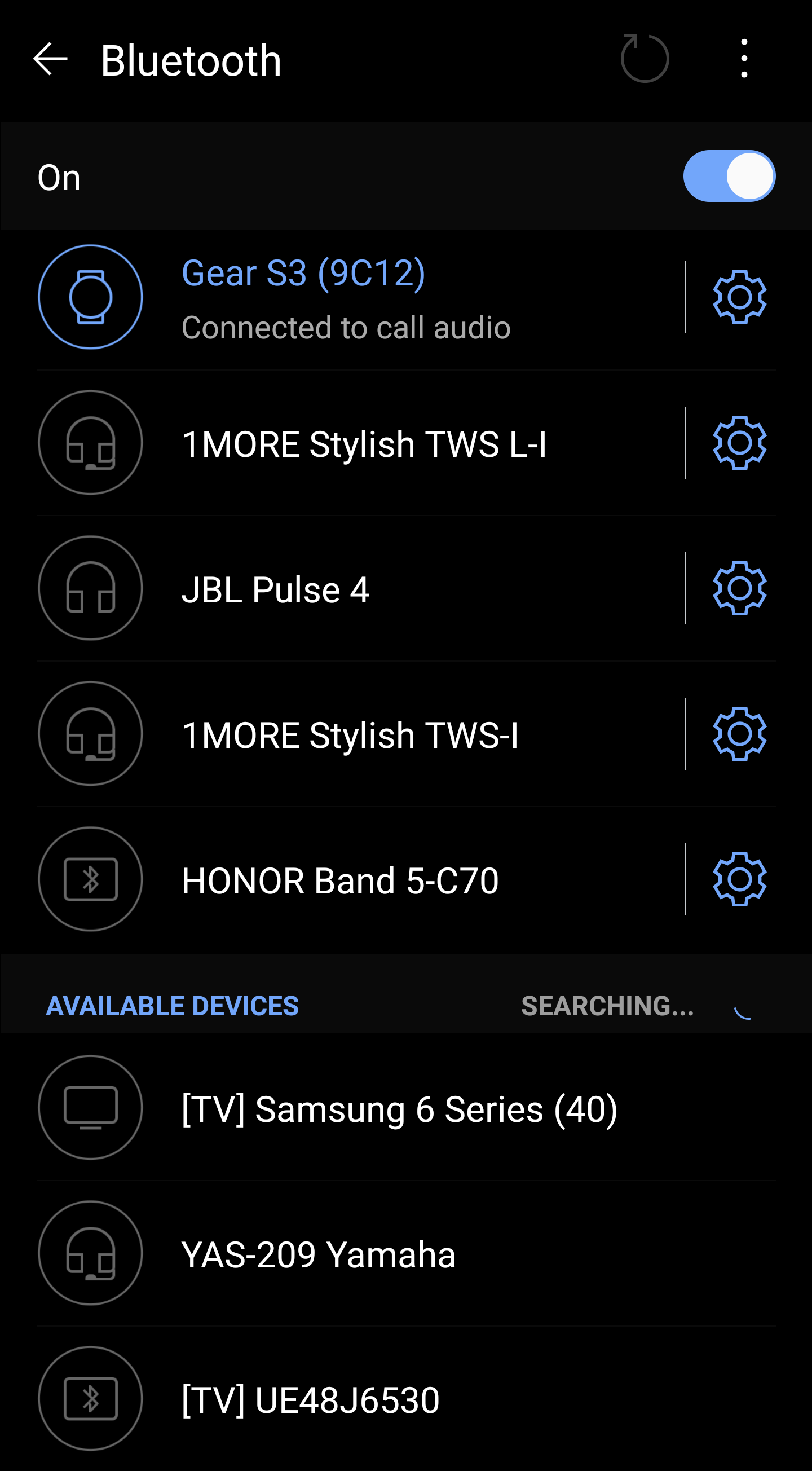Image resolution: width=812 pixels, height=1471 pixels.
Task: Go back from Bluetooth settings
Action: 50,59
